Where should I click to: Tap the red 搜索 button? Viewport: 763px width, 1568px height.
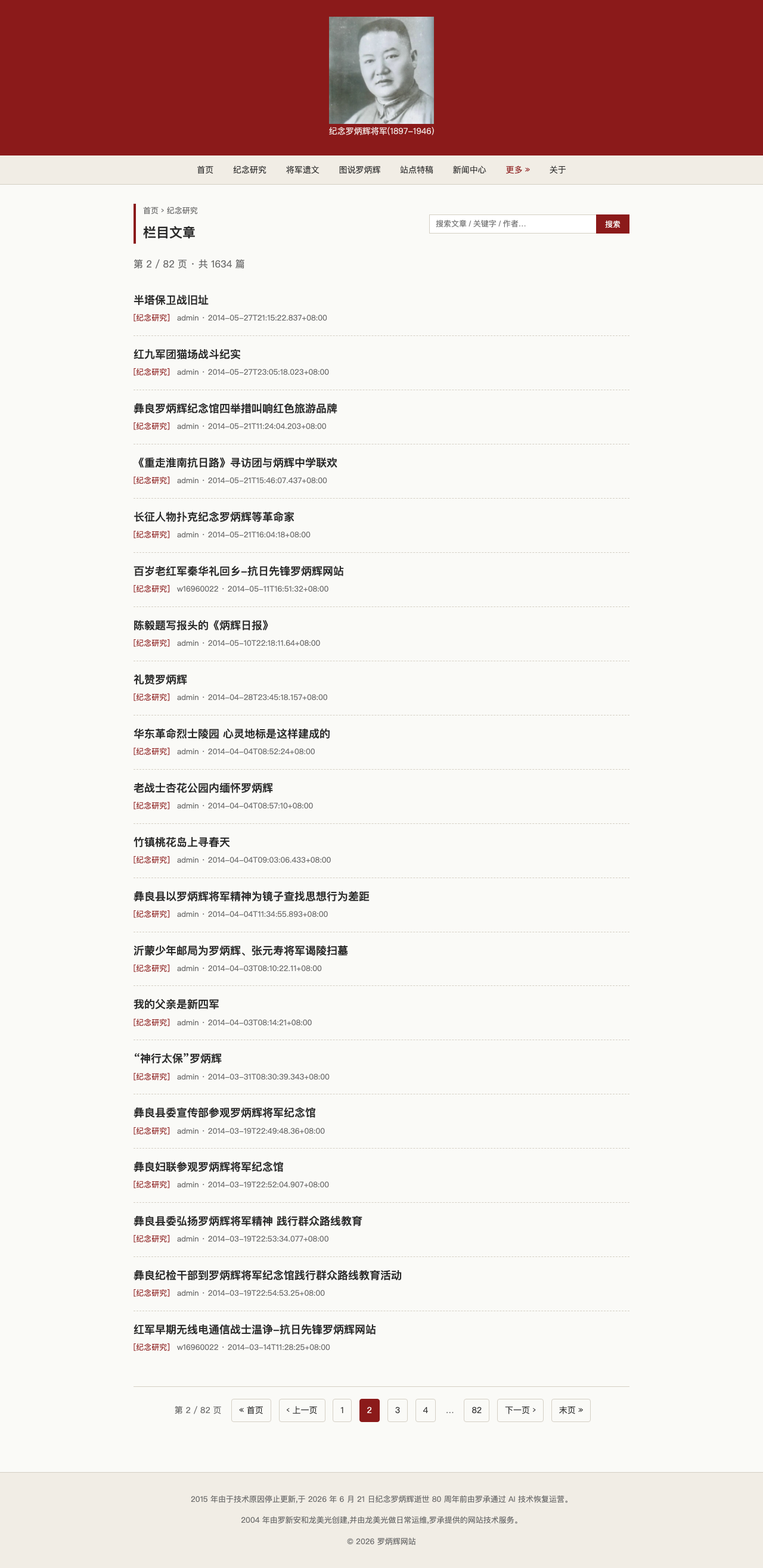[x=613, y=224]
